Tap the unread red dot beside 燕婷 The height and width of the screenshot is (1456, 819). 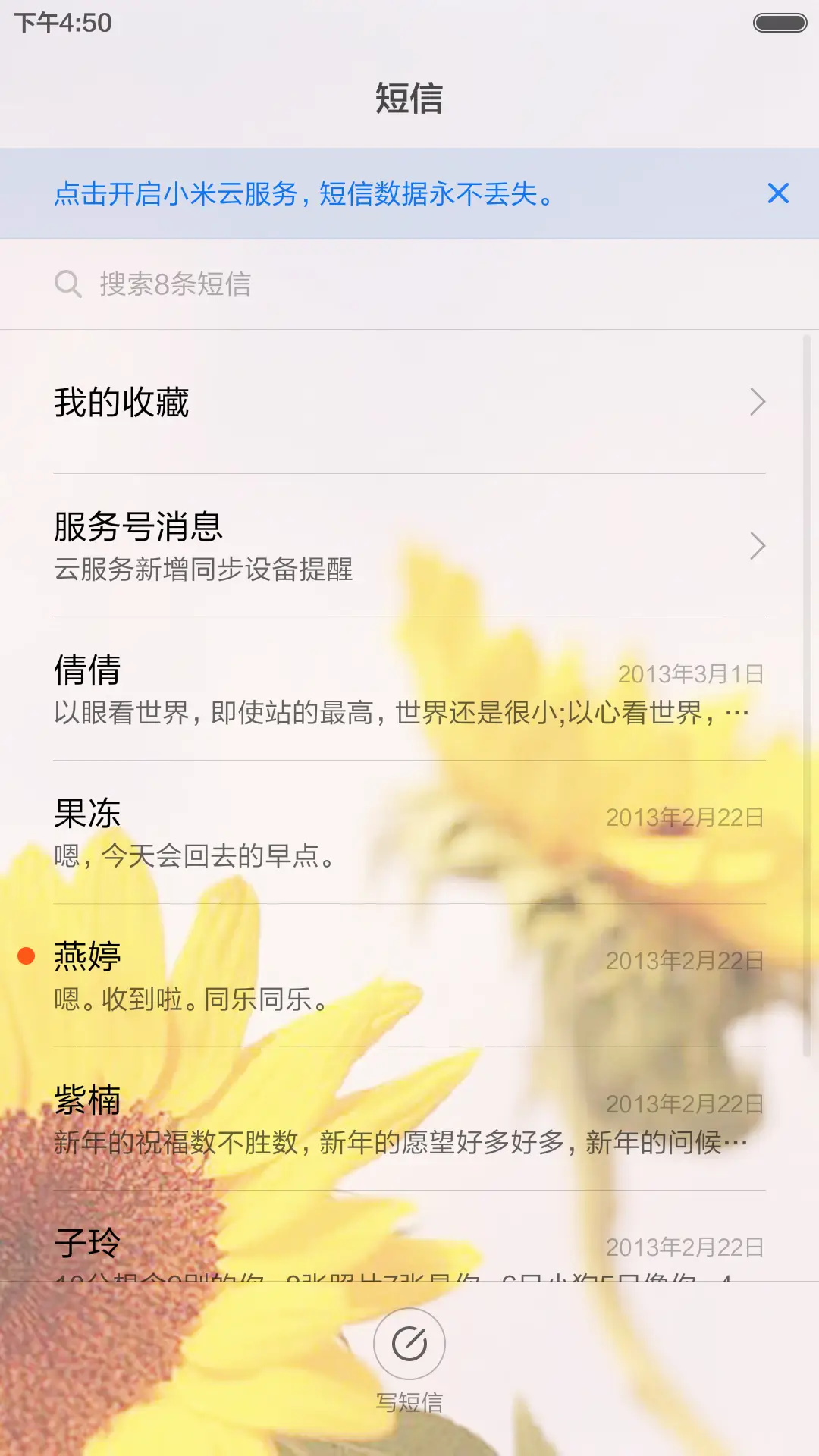tap(26, 957)
